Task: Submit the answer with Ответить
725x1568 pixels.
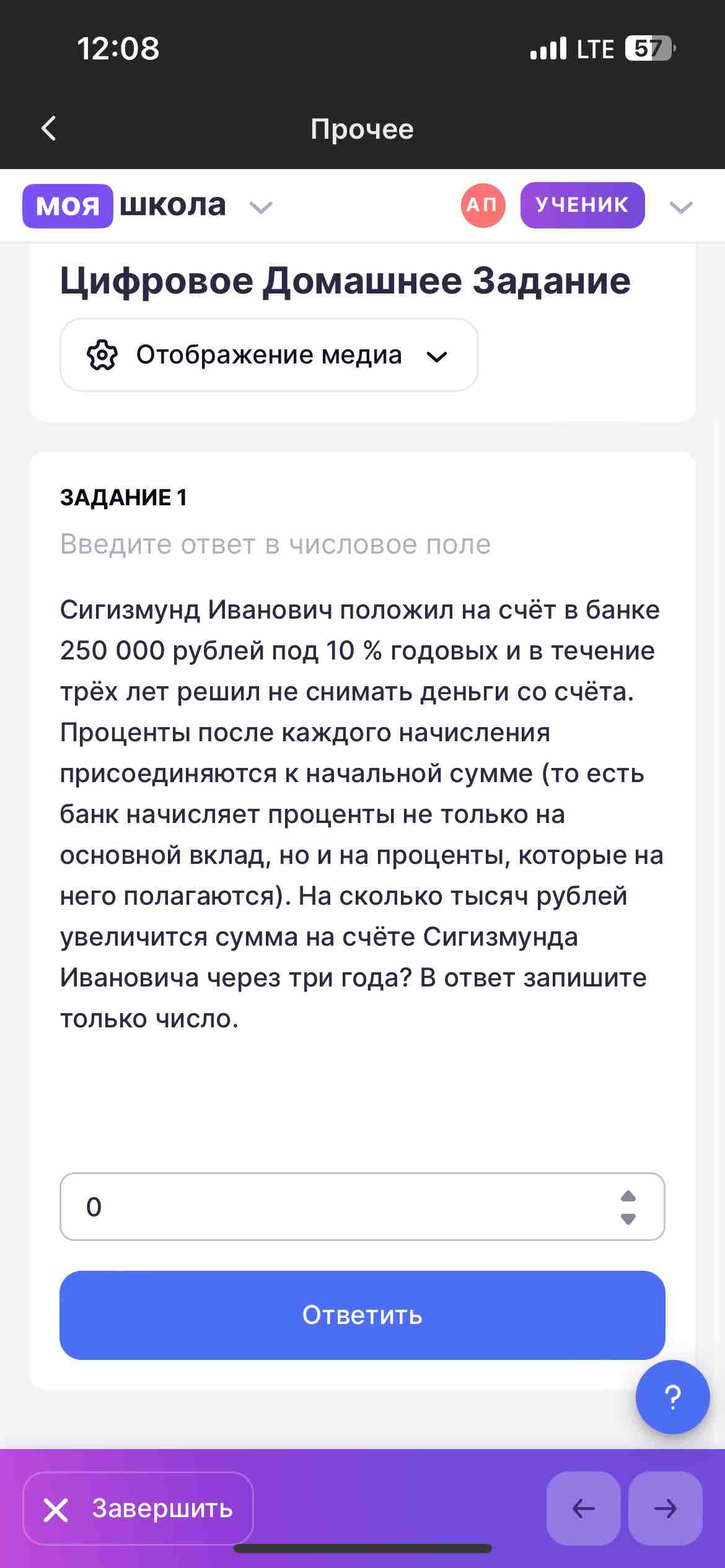Action: 362,1315
